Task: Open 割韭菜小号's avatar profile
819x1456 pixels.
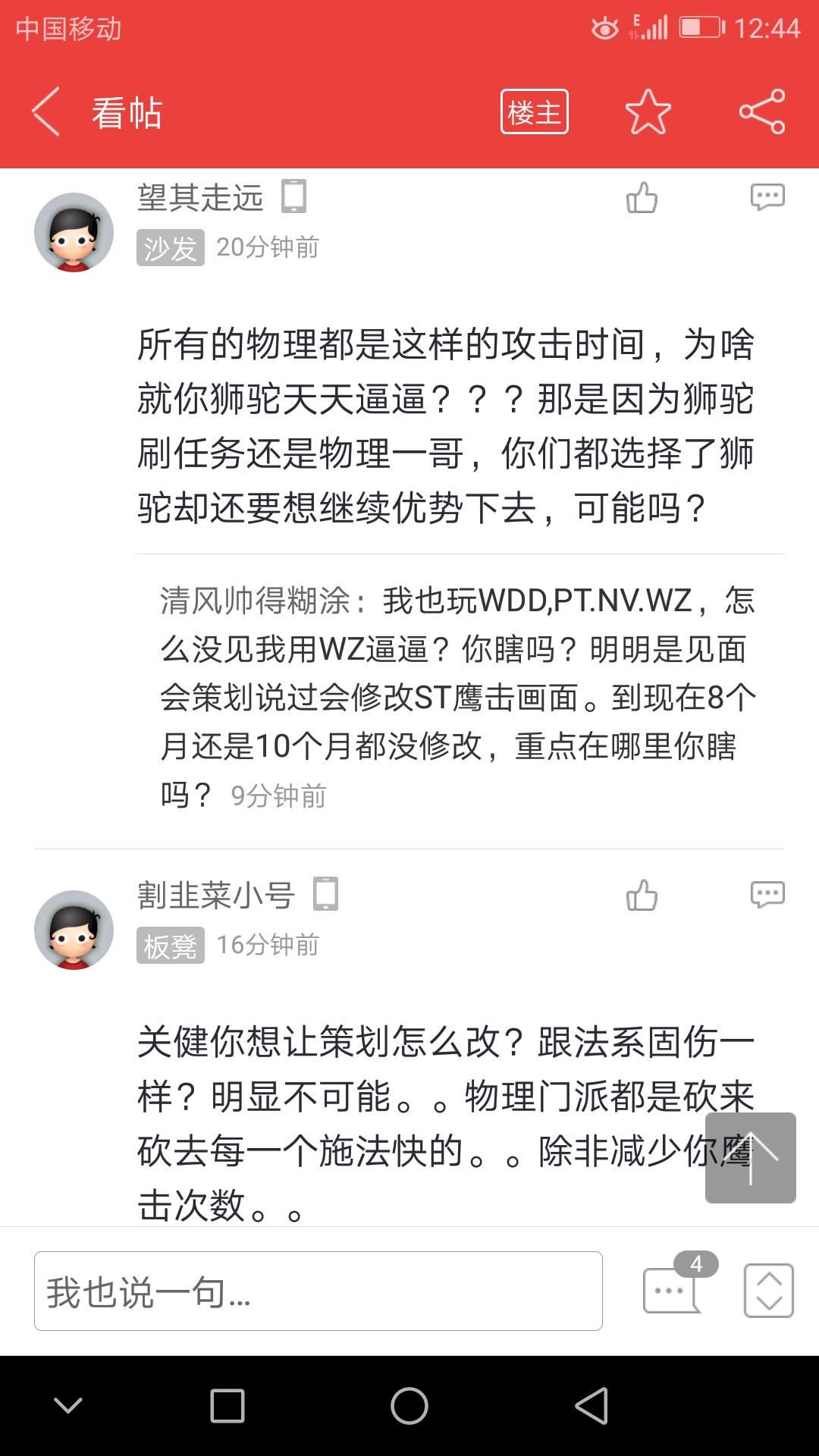Action: [x=74, y=930]
